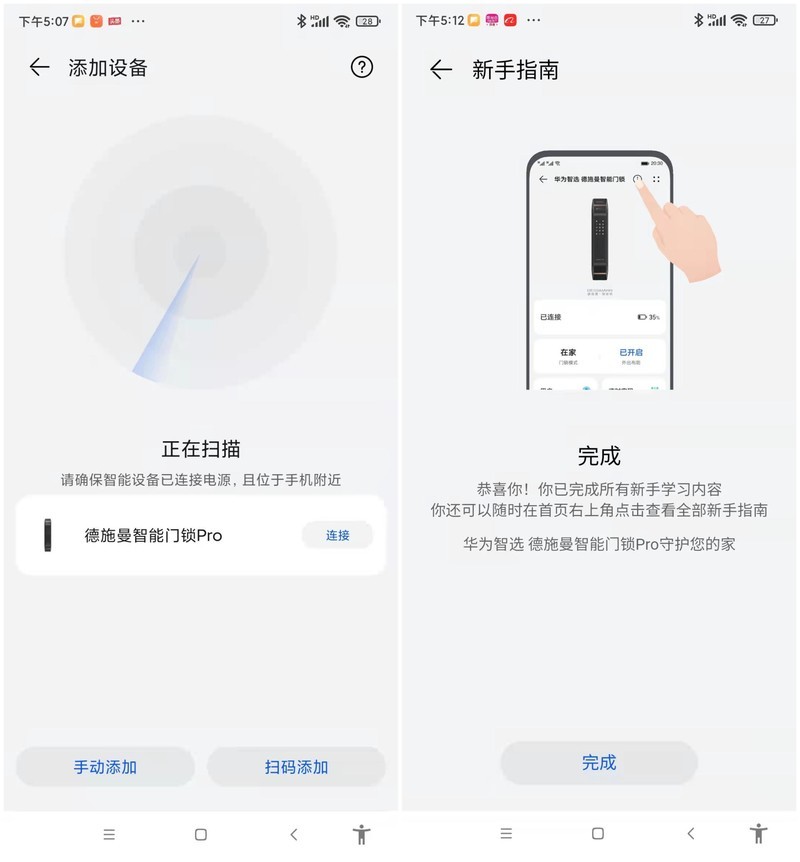The image size is (800, 862).
Task: Tap the back arrow on the 添加设备 page
Action: [38, 67]
